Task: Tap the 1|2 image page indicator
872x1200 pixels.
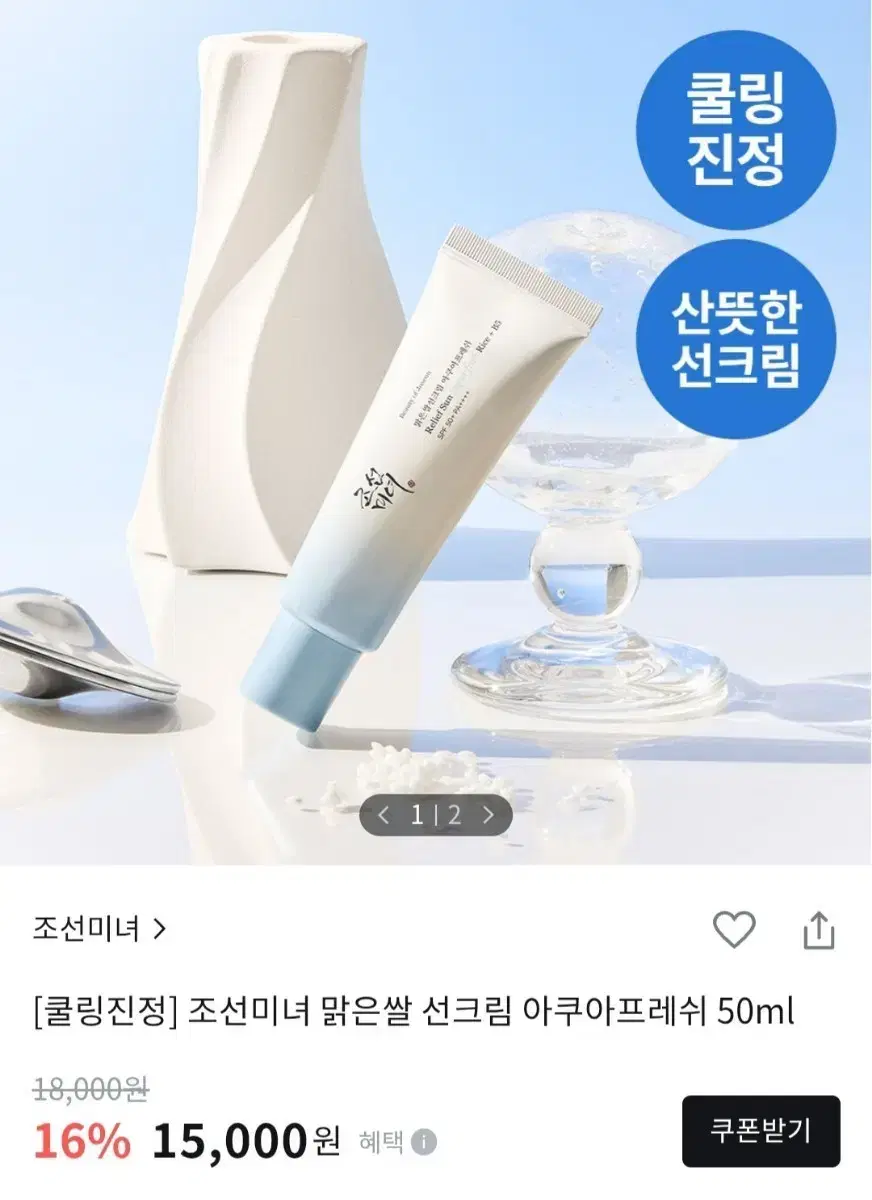Action: pyautogui.click(x=435, y=815)
